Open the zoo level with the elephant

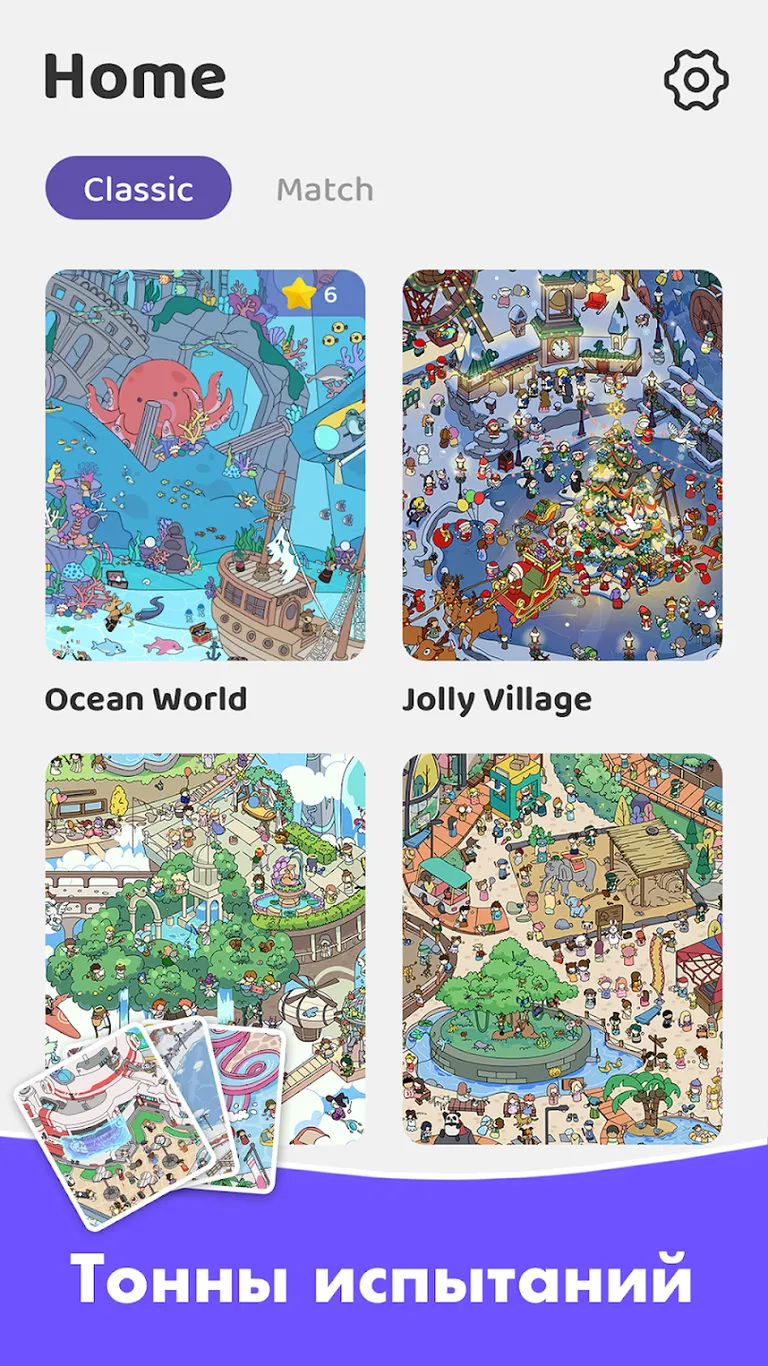(562, 948)
